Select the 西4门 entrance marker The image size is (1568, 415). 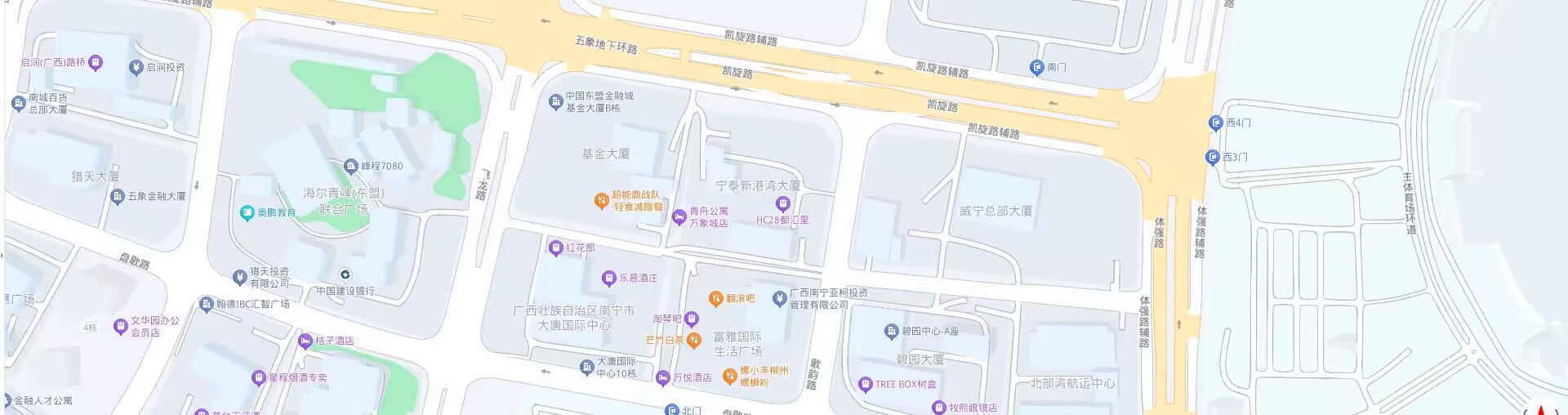[x=1215, y=123]
